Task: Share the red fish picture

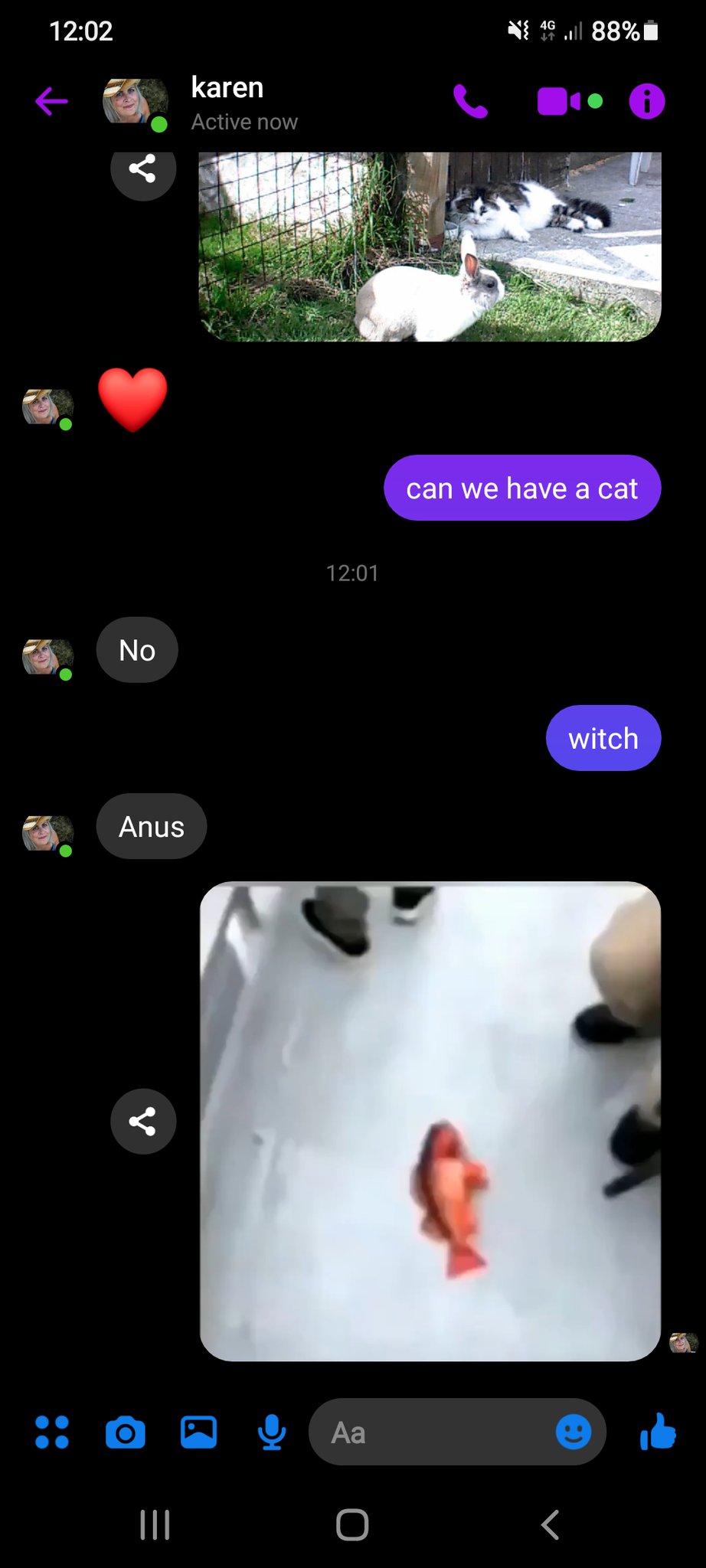Action: [143, 1122]
